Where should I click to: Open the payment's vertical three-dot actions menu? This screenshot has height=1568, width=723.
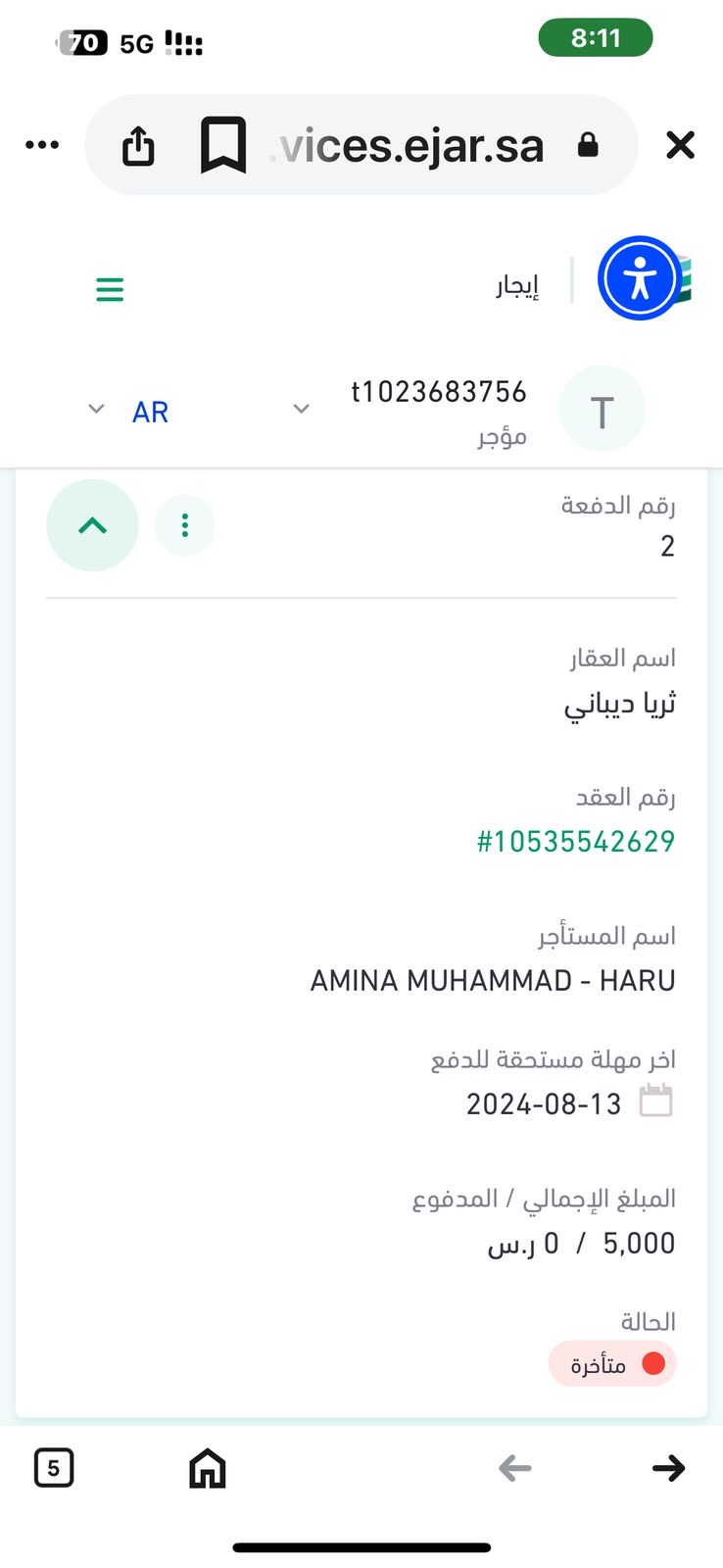pos(185,525)
